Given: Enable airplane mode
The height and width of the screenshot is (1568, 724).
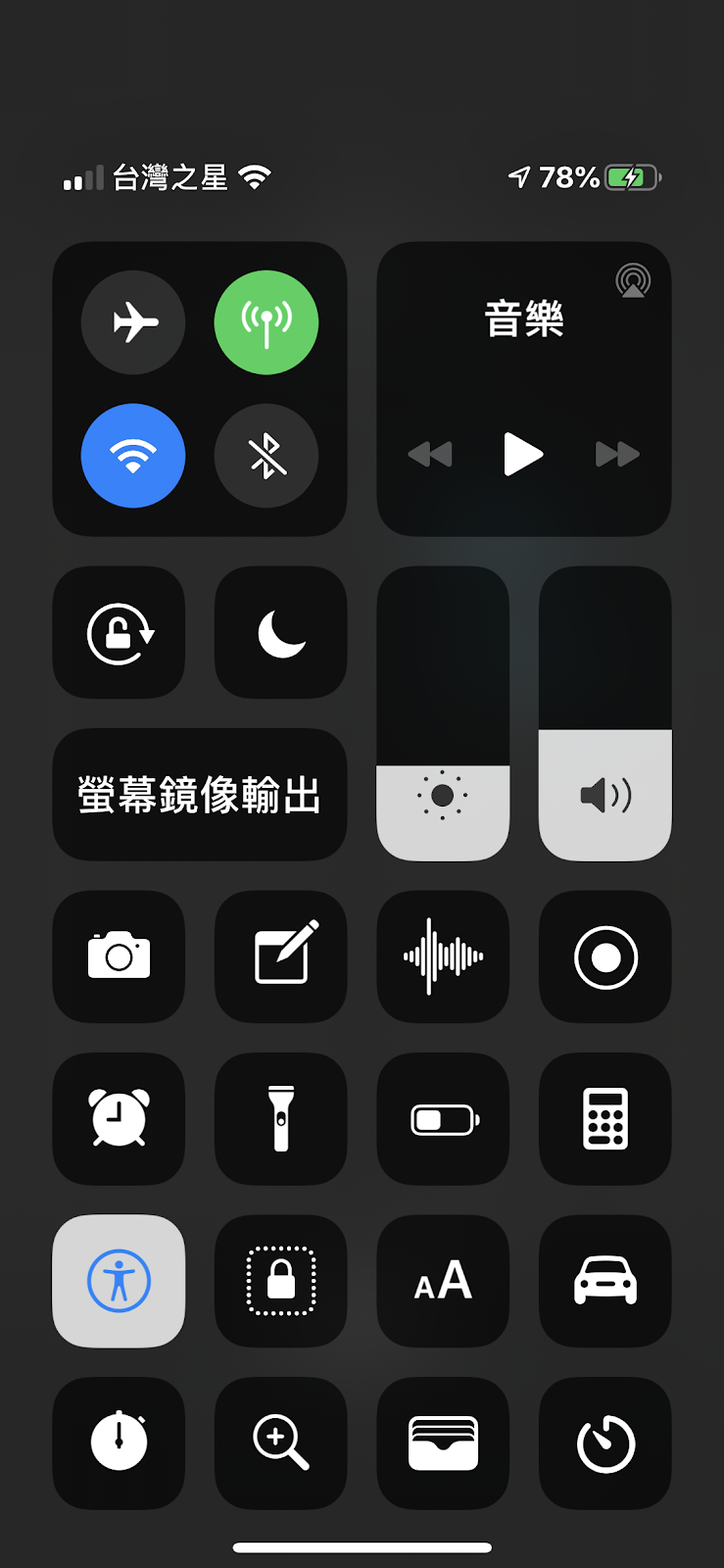Looking at the screenshot, I should (133, 322).
